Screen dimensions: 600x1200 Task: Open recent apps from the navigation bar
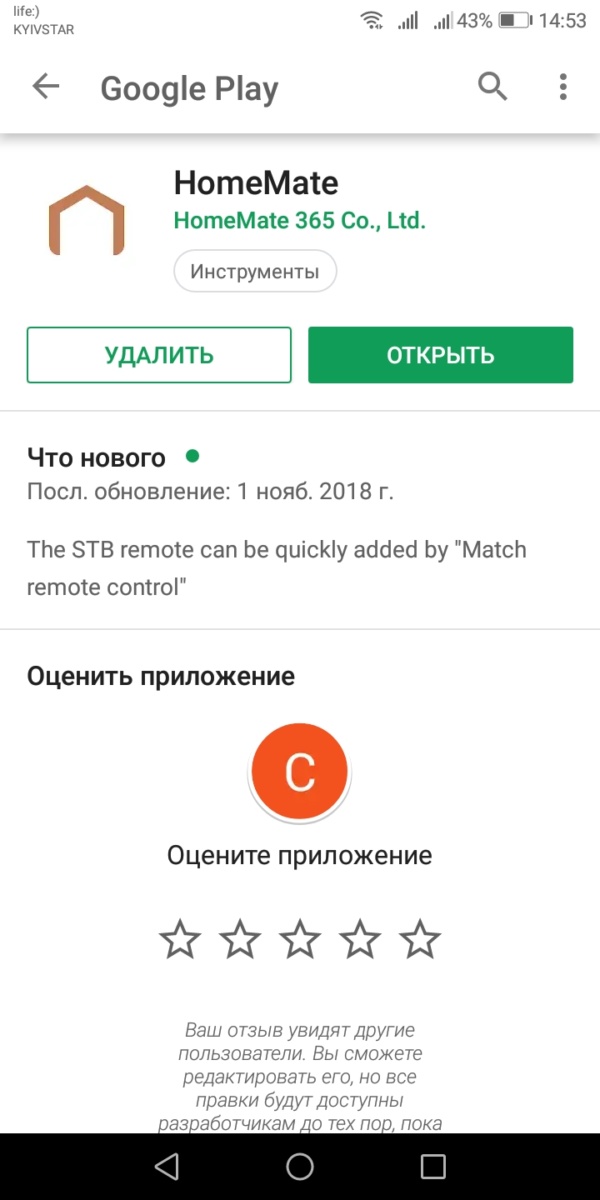[432, 1166]
